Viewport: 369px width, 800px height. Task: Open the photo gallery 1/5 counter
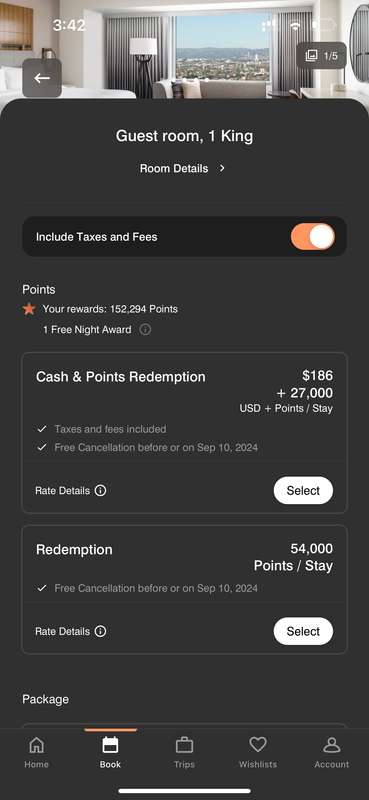[321, 56]
